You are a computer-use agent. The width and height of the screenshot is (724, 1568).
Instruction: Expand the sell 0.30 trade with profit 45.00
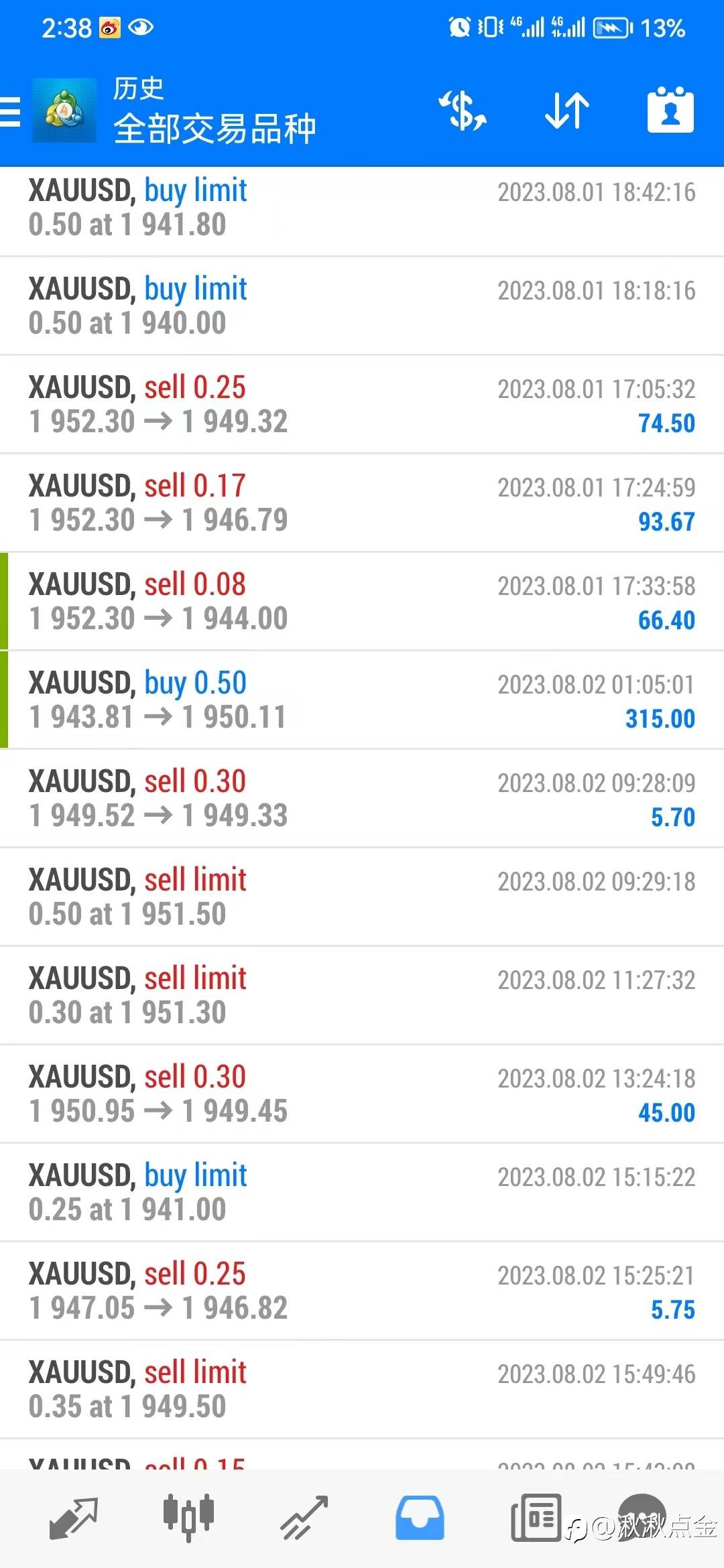click(362, 1094)
